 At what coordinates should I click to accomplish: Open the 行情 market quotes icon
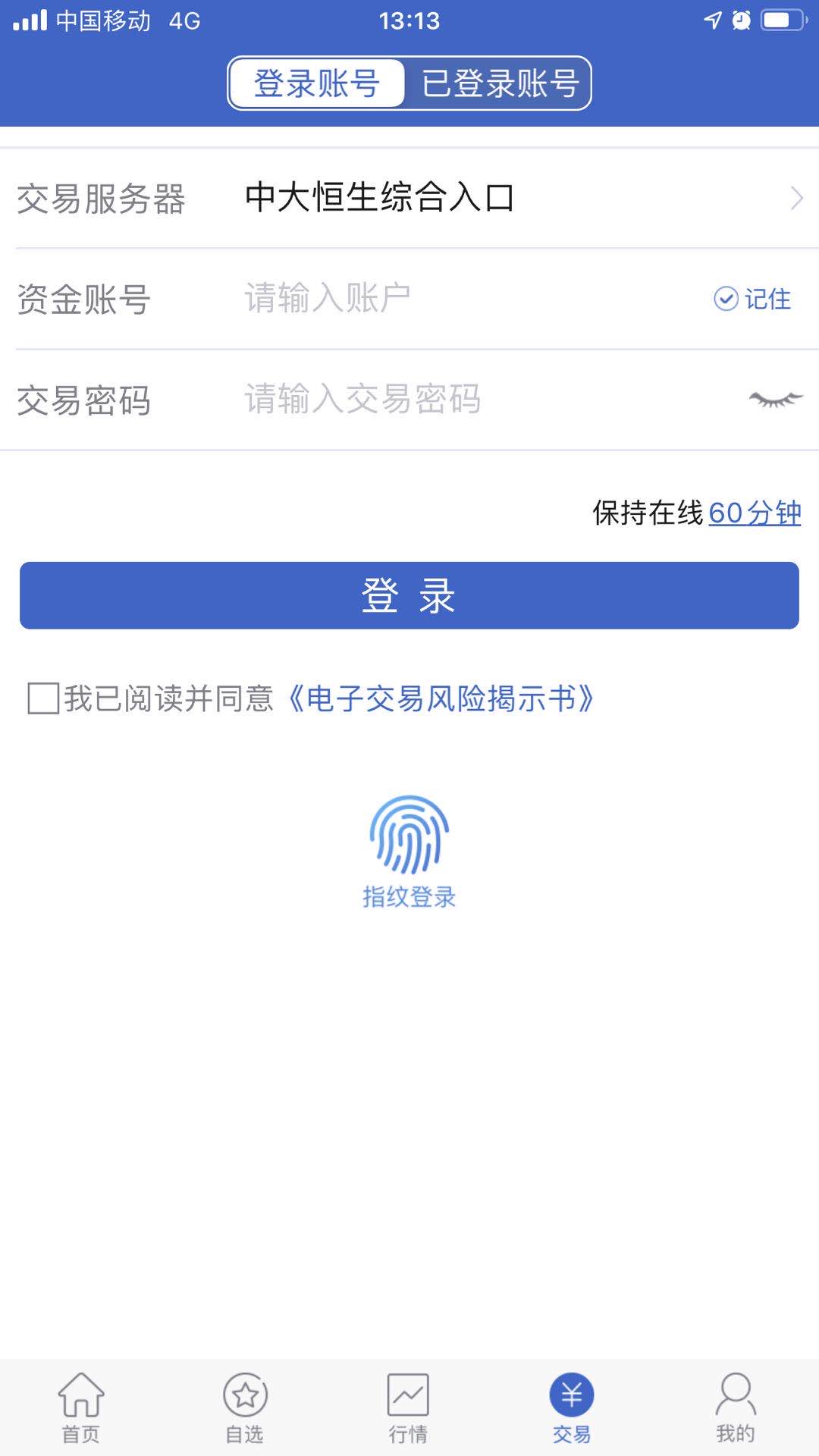(409, 1407)
